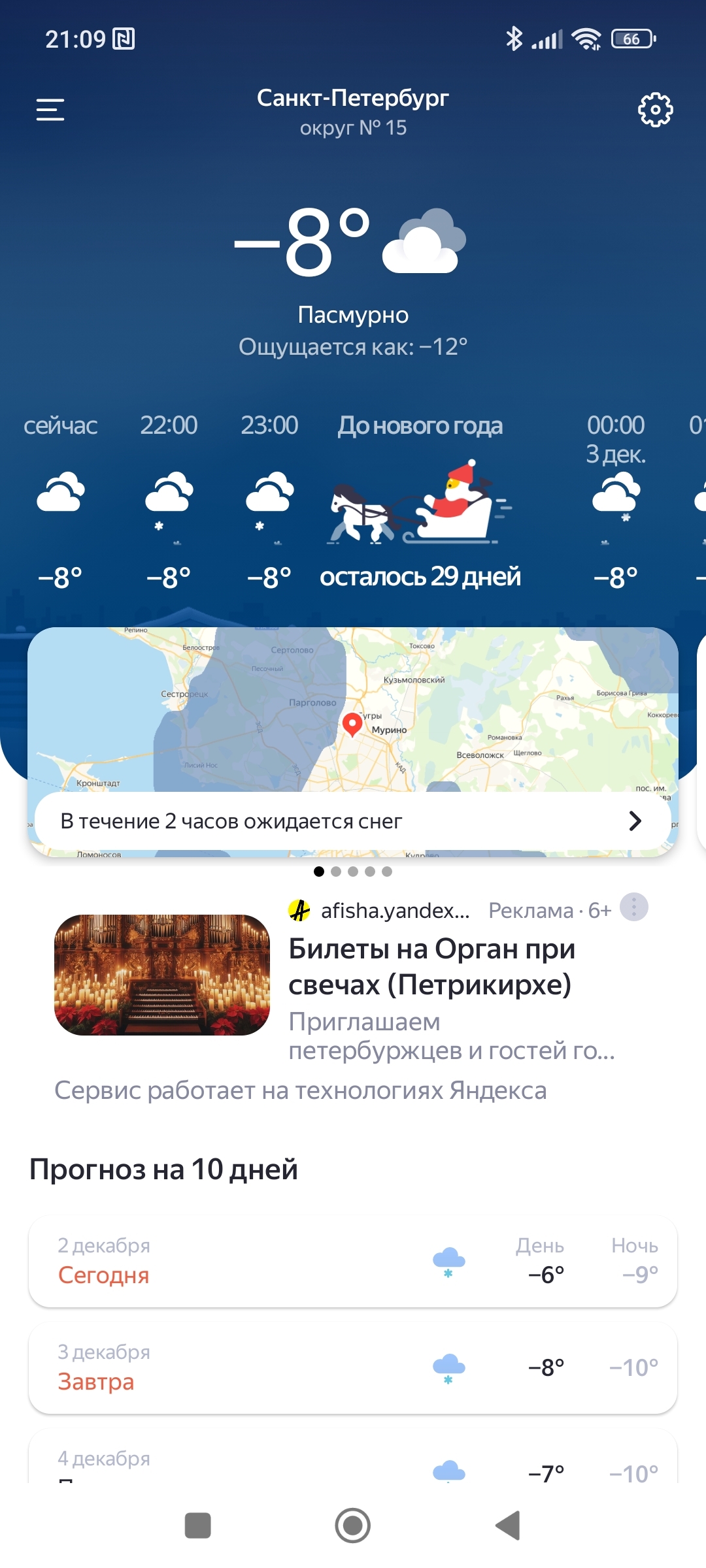Open Орган при свечах ticket ad
706x1568 pixels.
(431, 967)
